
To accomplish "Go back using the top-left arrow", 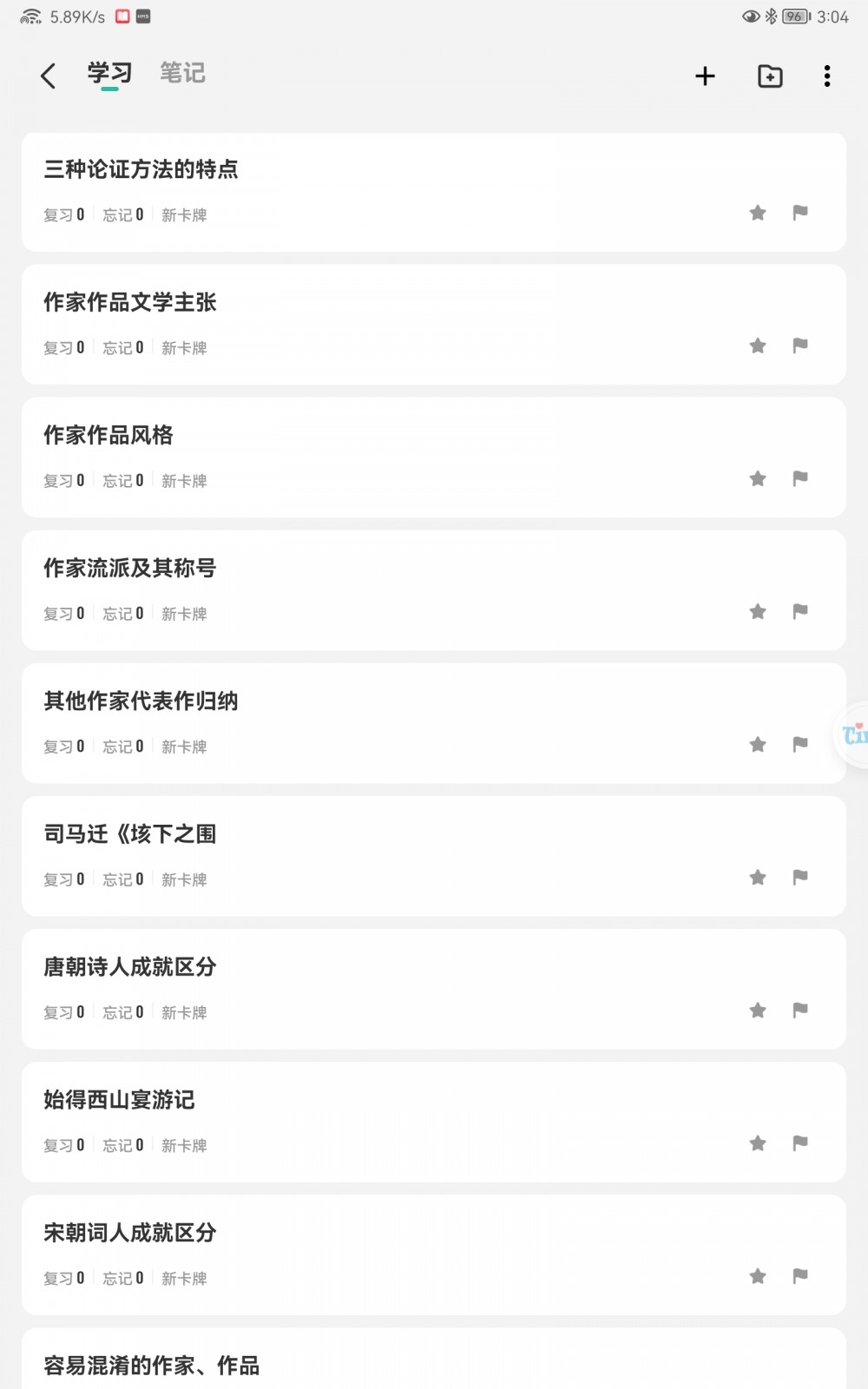I will pyautogui.click(x=49, y=76).
